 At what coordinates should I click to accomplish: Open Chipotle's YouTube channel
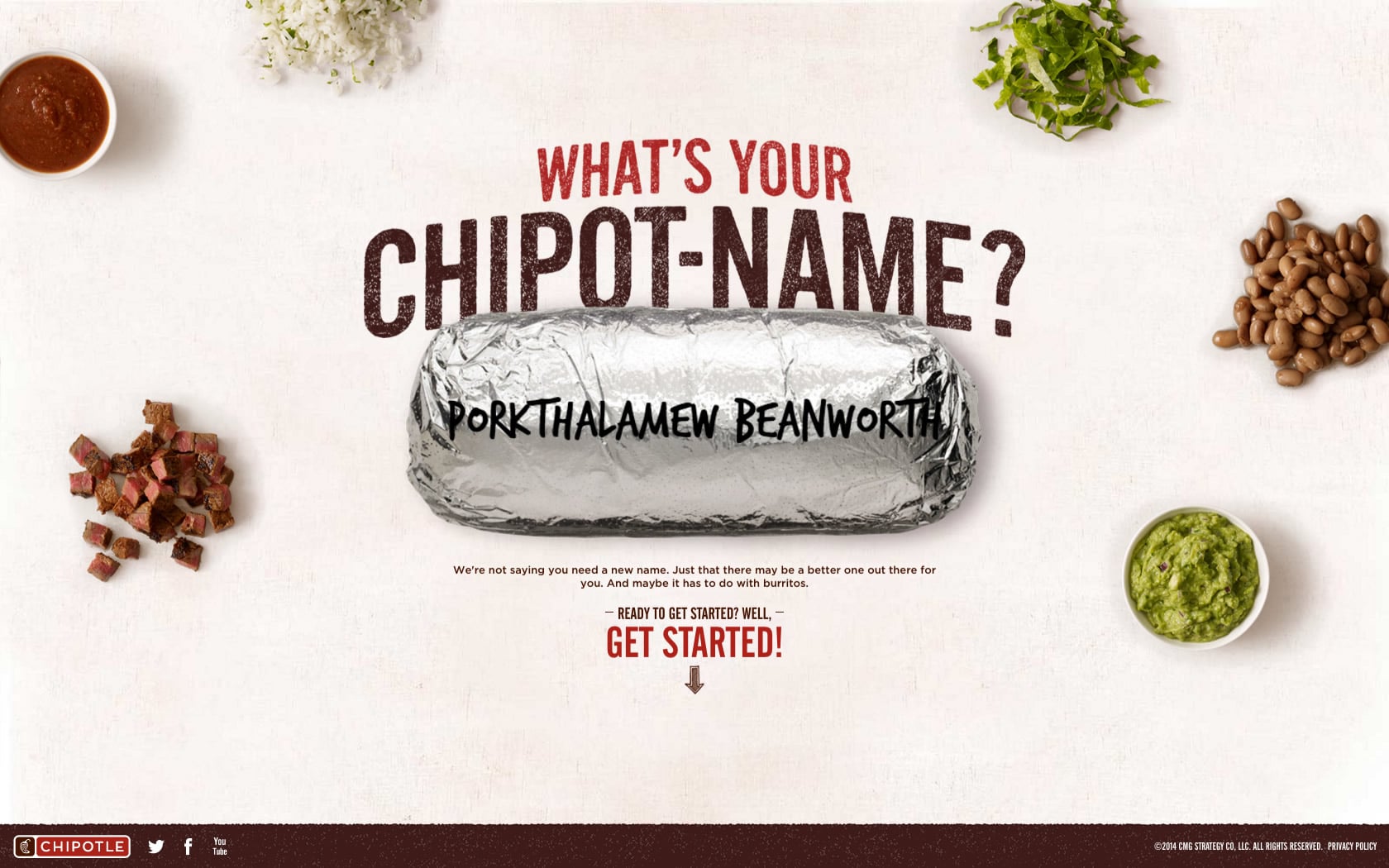(x=220, y=846)
